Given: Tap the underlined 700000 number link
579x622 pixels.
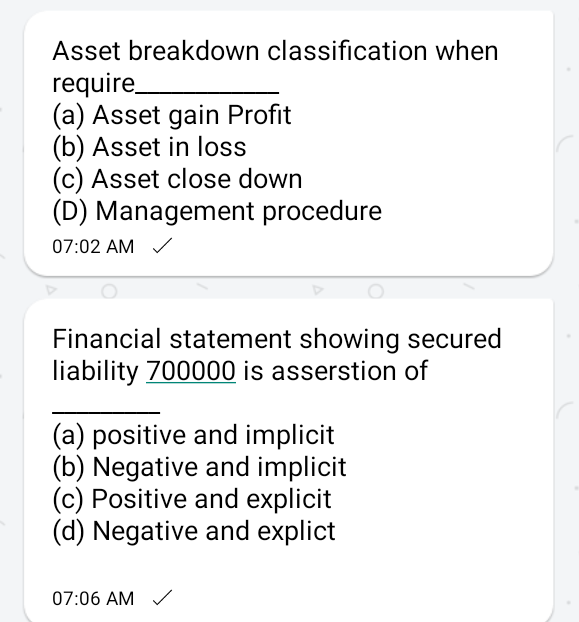Looking at the screenshot, I should tap(191, 371).
